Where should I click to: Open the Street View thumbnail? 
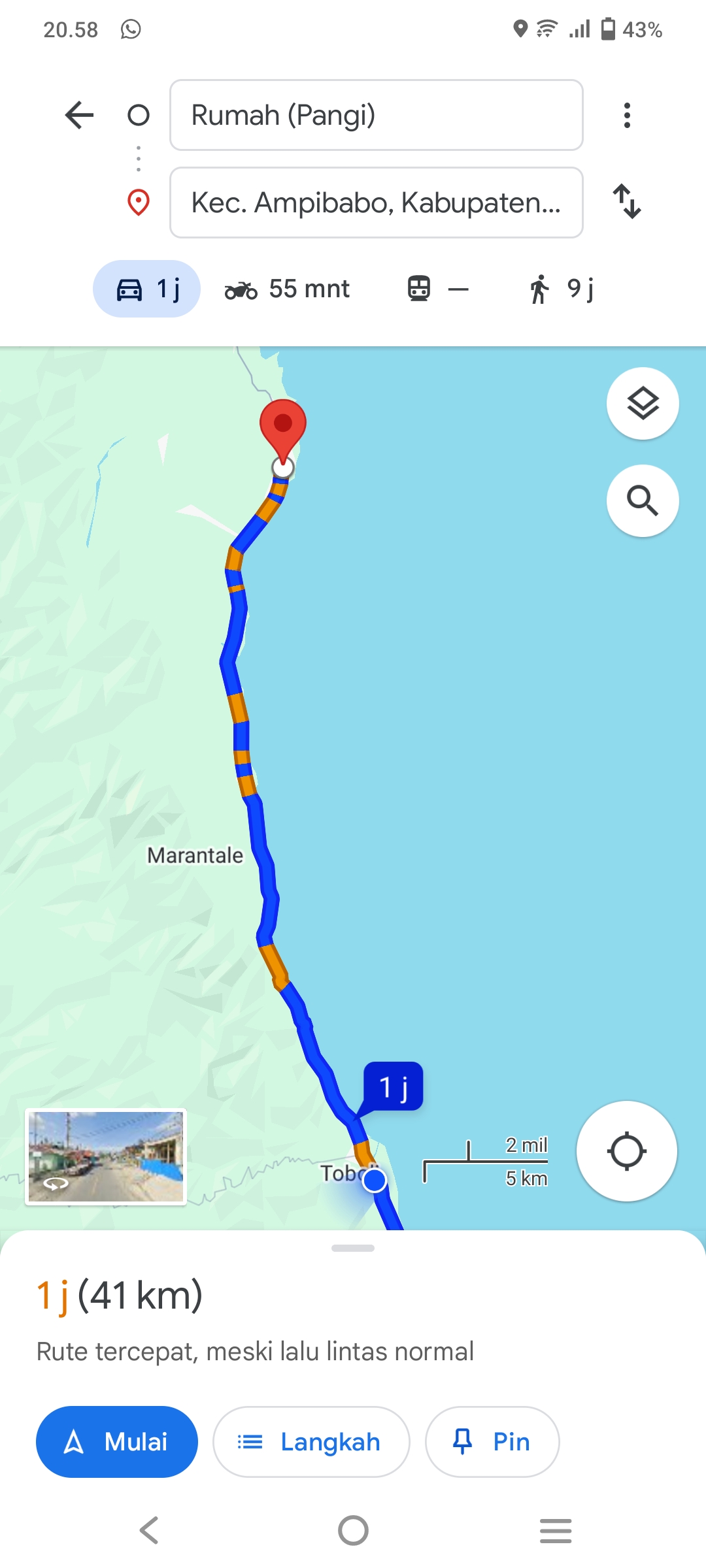(x=106, y=1156)
